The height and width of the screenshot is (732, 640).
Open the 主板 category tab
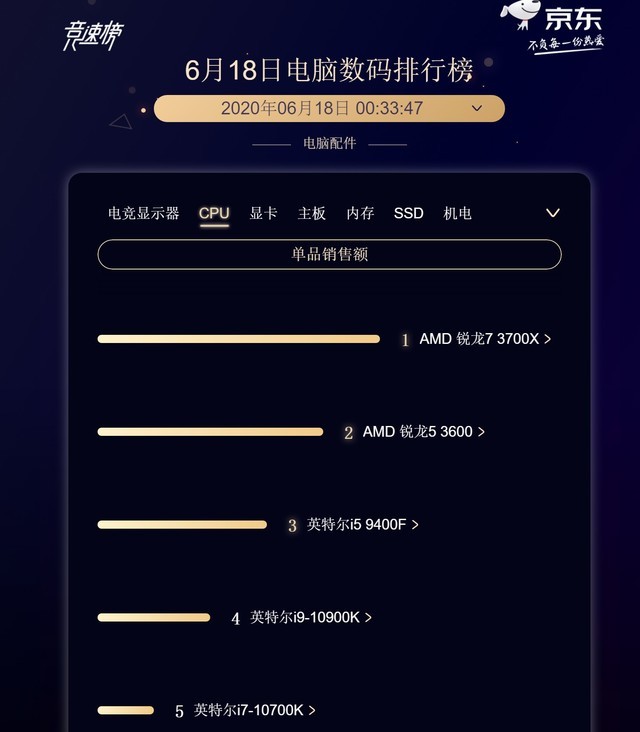[x=312, y=213]
